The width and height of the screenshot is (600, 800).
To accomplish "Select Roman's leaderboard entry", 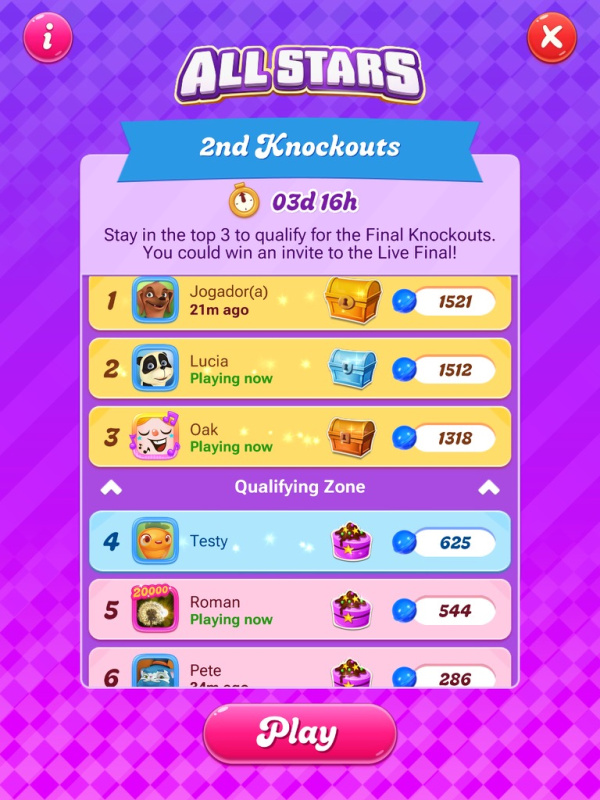I will pyautogui.click(x=300, y=609).
